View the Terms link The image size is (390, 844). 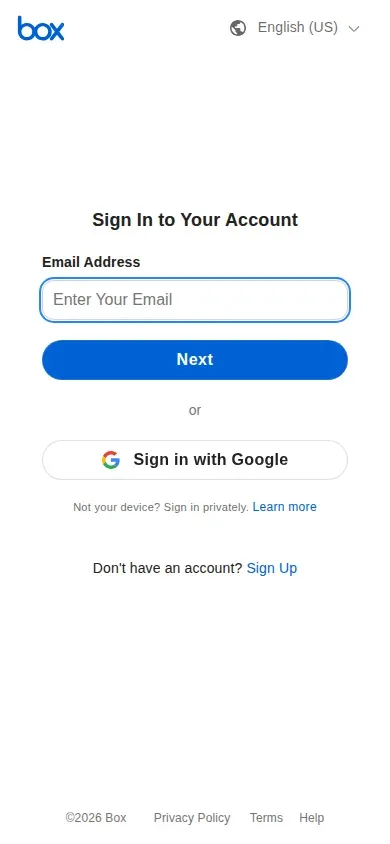click(266, 818)
